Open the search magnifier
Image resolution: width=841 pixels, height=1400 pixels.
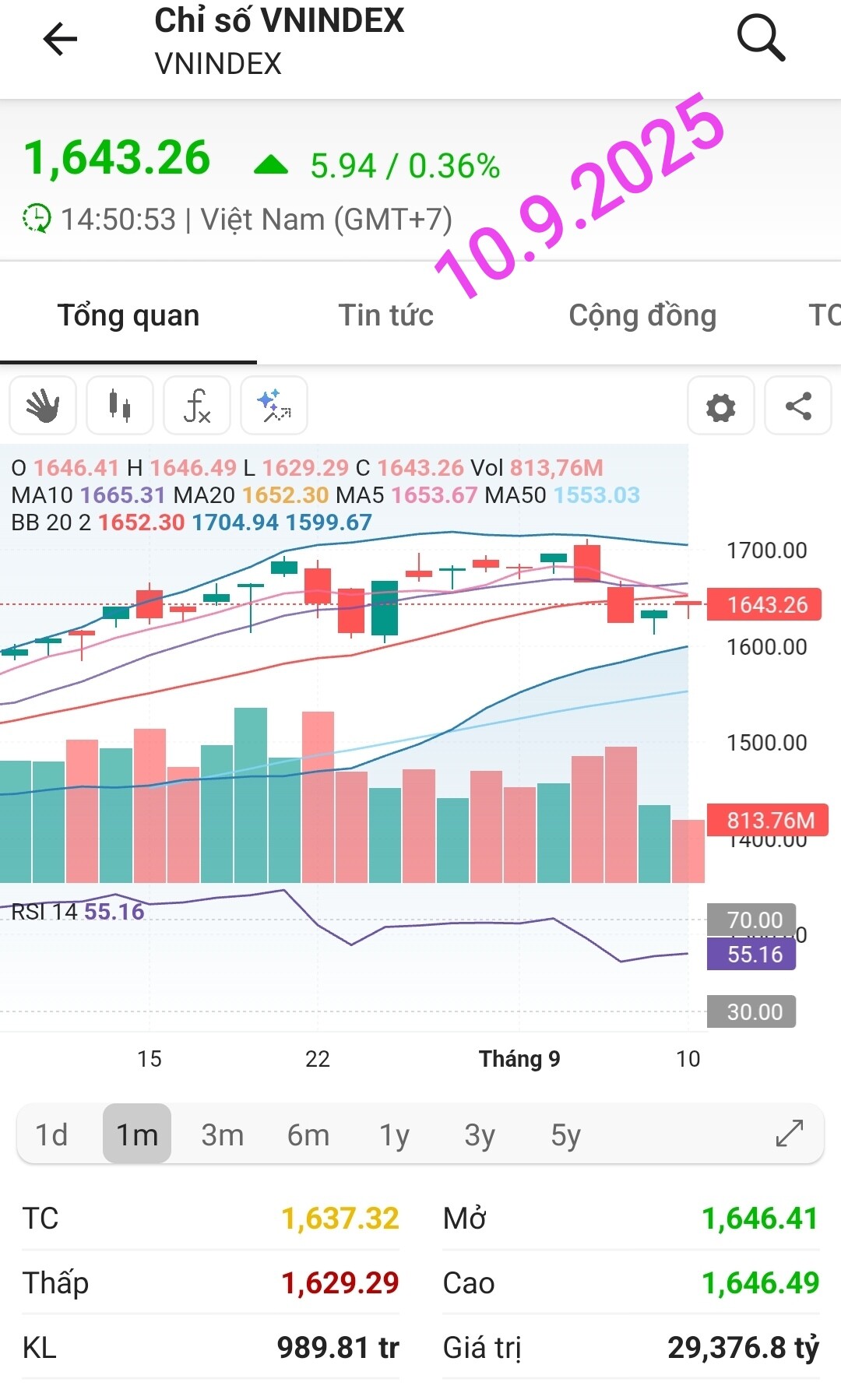(760, 37)
